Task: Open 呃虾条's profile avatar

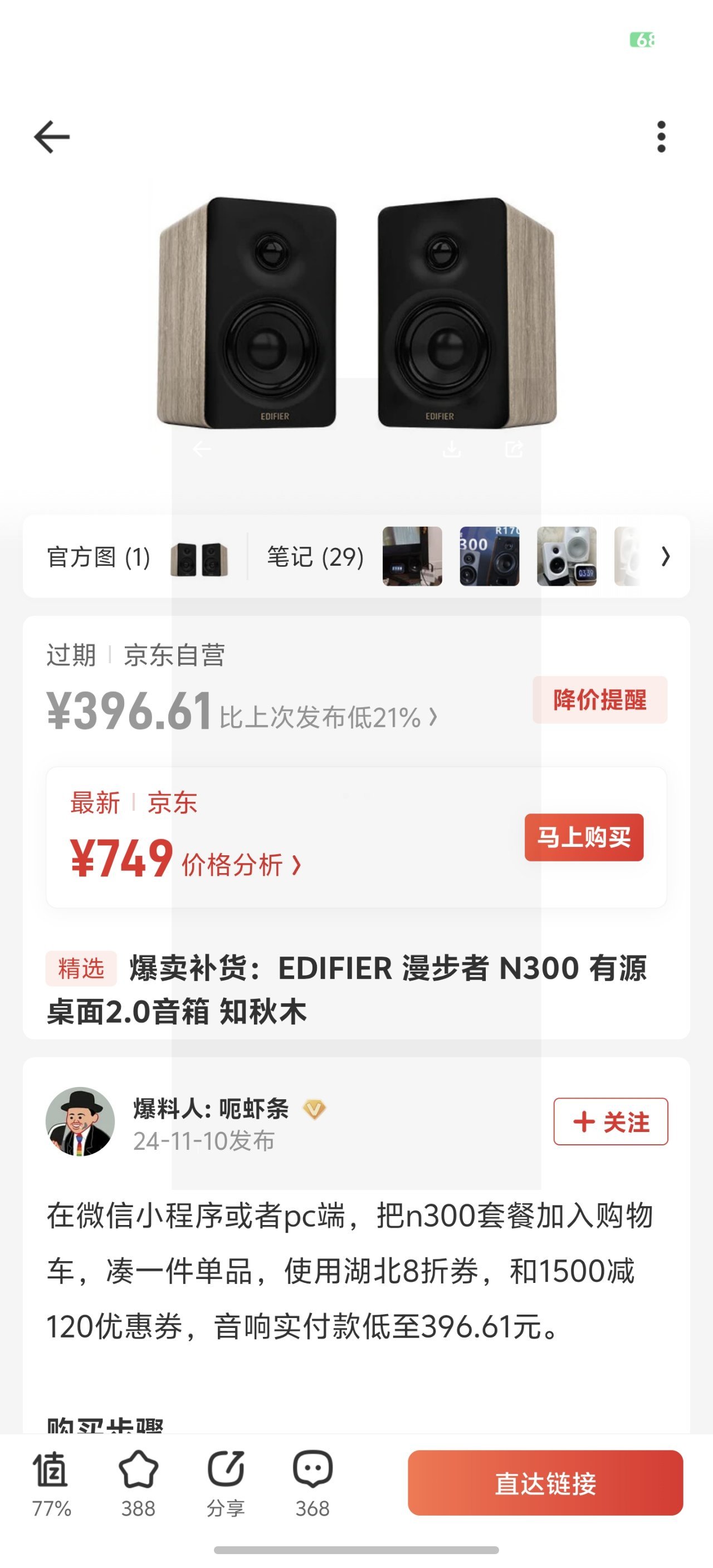Action: (80, 1122)
